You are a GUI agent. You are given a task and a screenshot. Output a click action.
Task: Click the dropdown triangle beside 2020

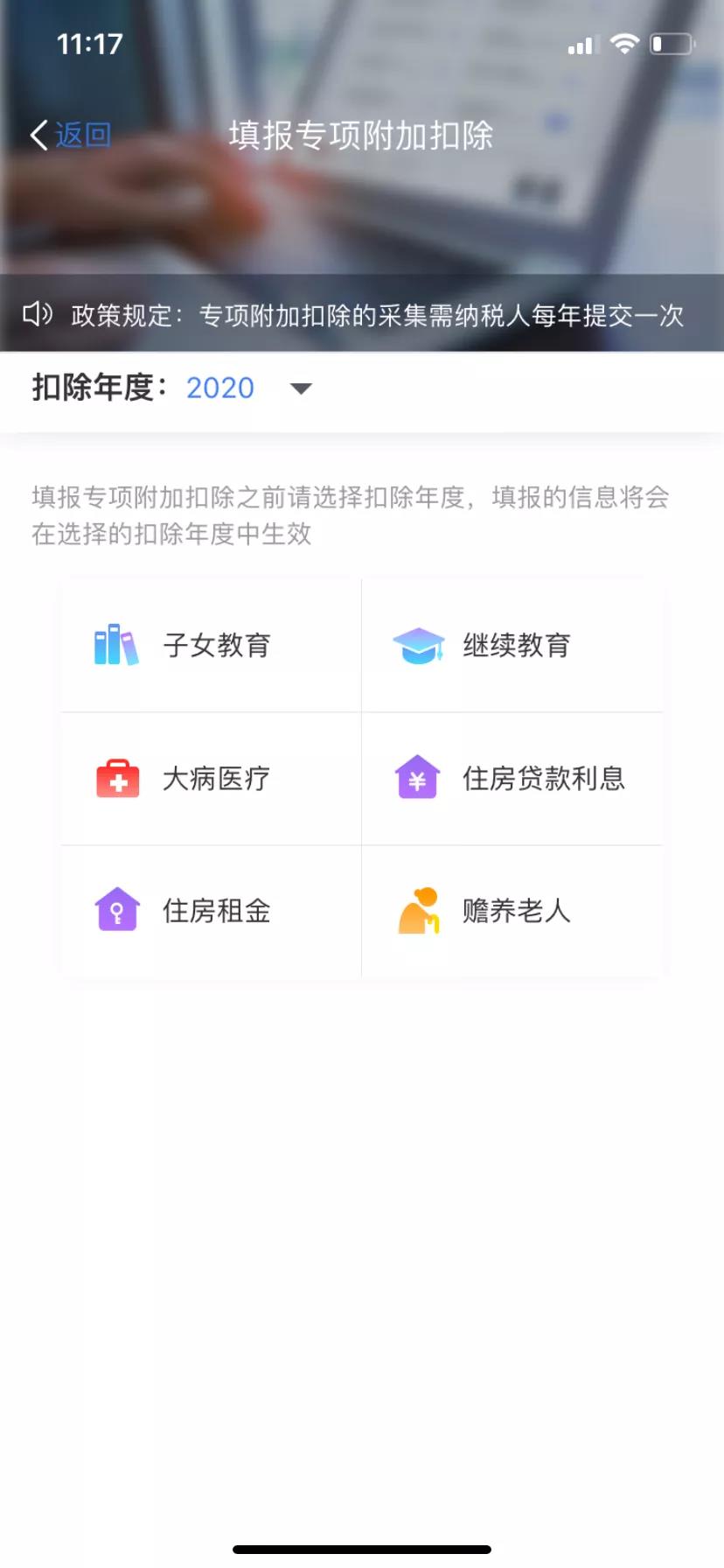click(x=300, y=389)
